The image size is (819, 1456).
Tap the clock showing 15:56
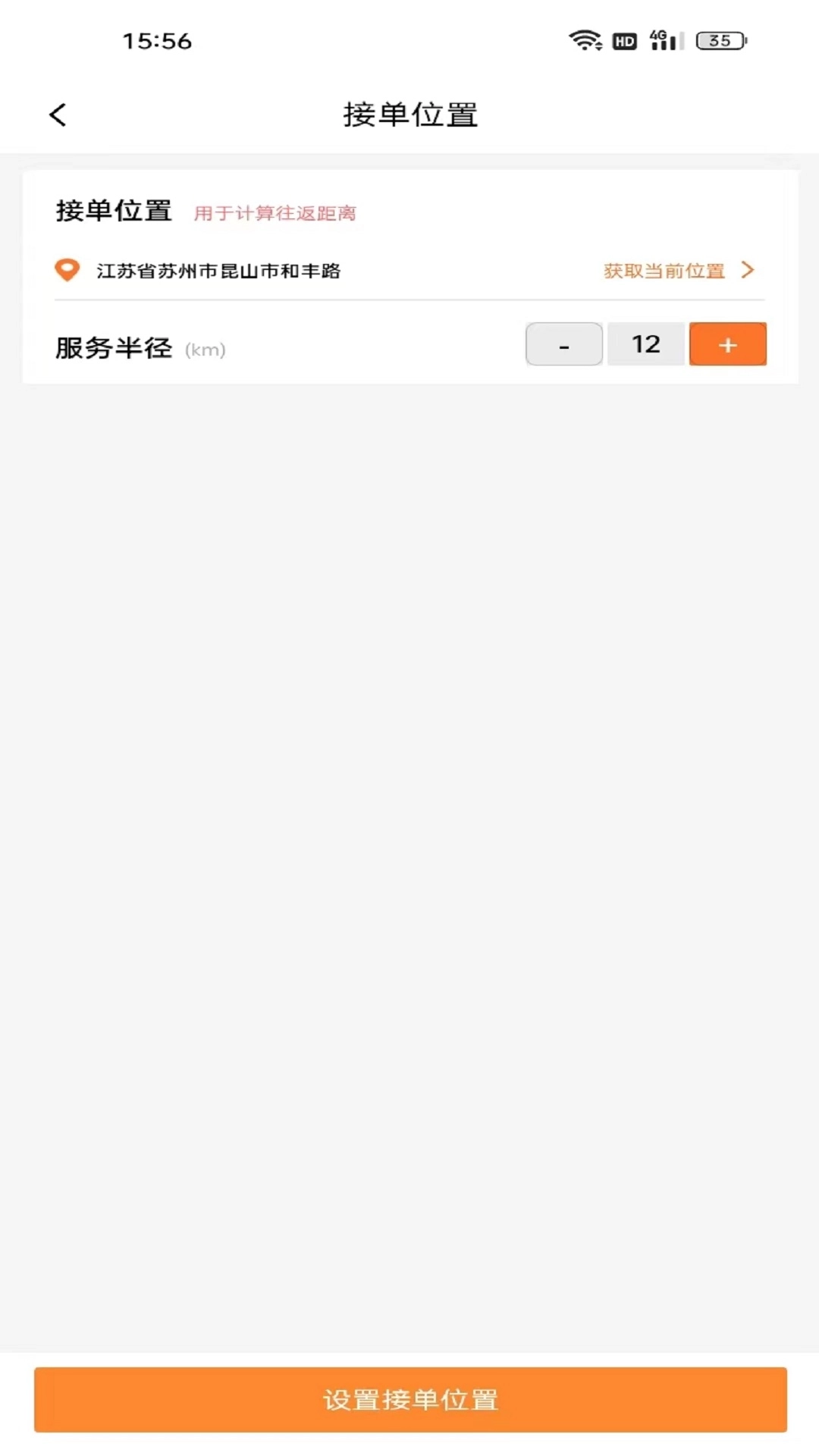(x=154, y=42)
